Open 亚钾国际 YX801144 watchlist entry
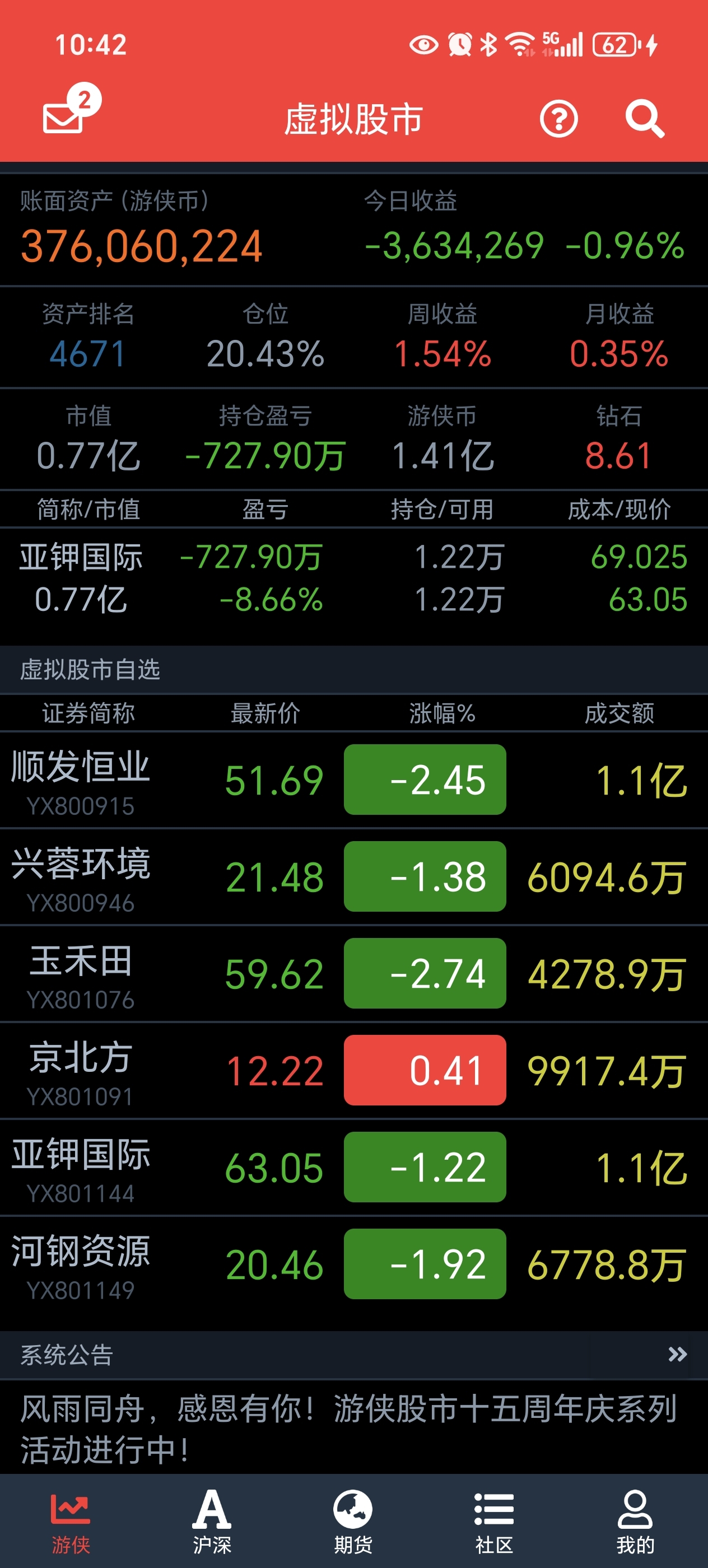 click(353, 1167)
